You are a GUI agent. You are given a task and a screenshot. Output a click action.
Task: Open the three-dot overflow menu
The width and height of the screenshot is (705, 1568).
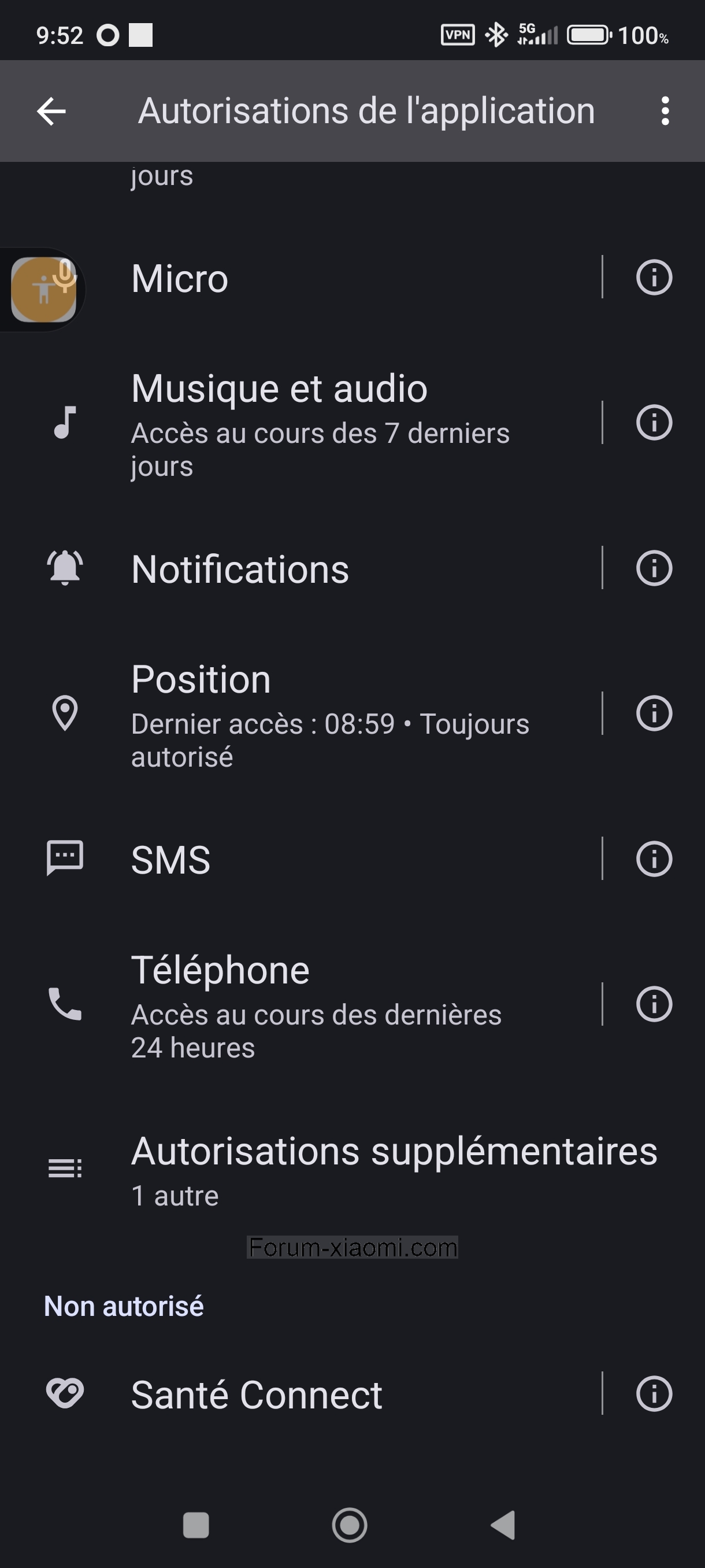(x=665, y=112)
